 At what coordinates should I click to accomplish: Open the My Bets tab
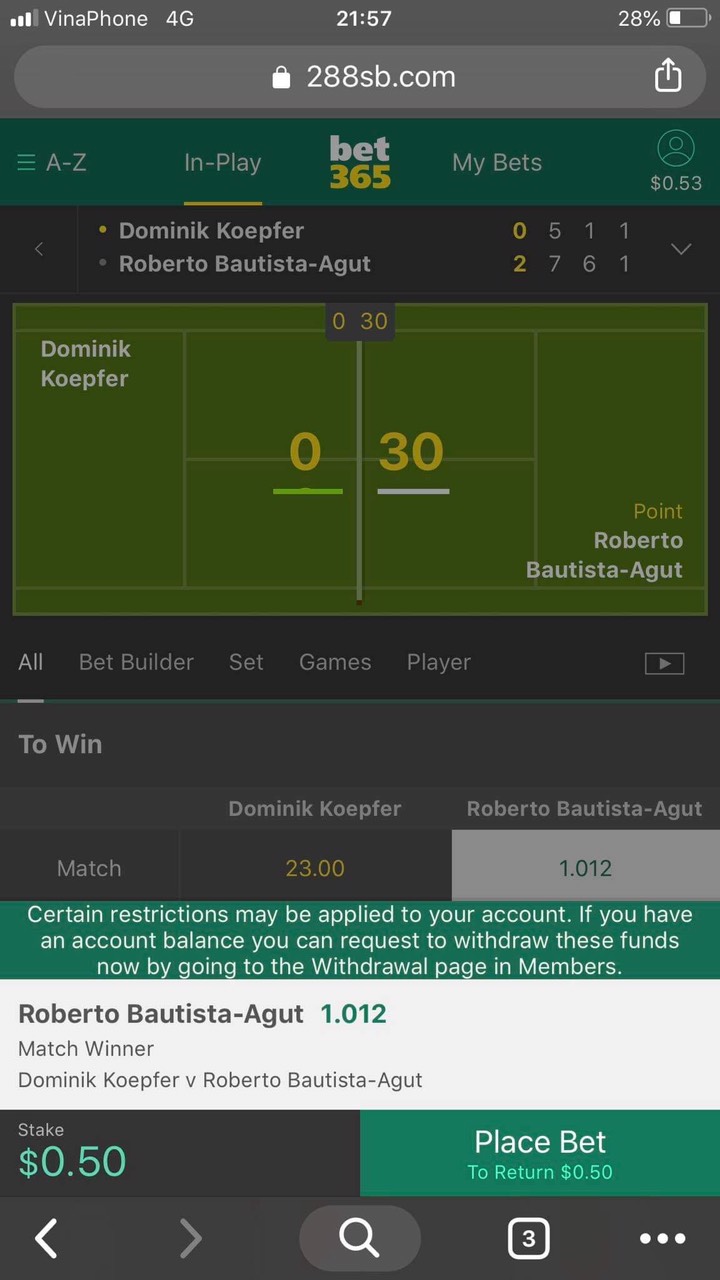[497, 163]
